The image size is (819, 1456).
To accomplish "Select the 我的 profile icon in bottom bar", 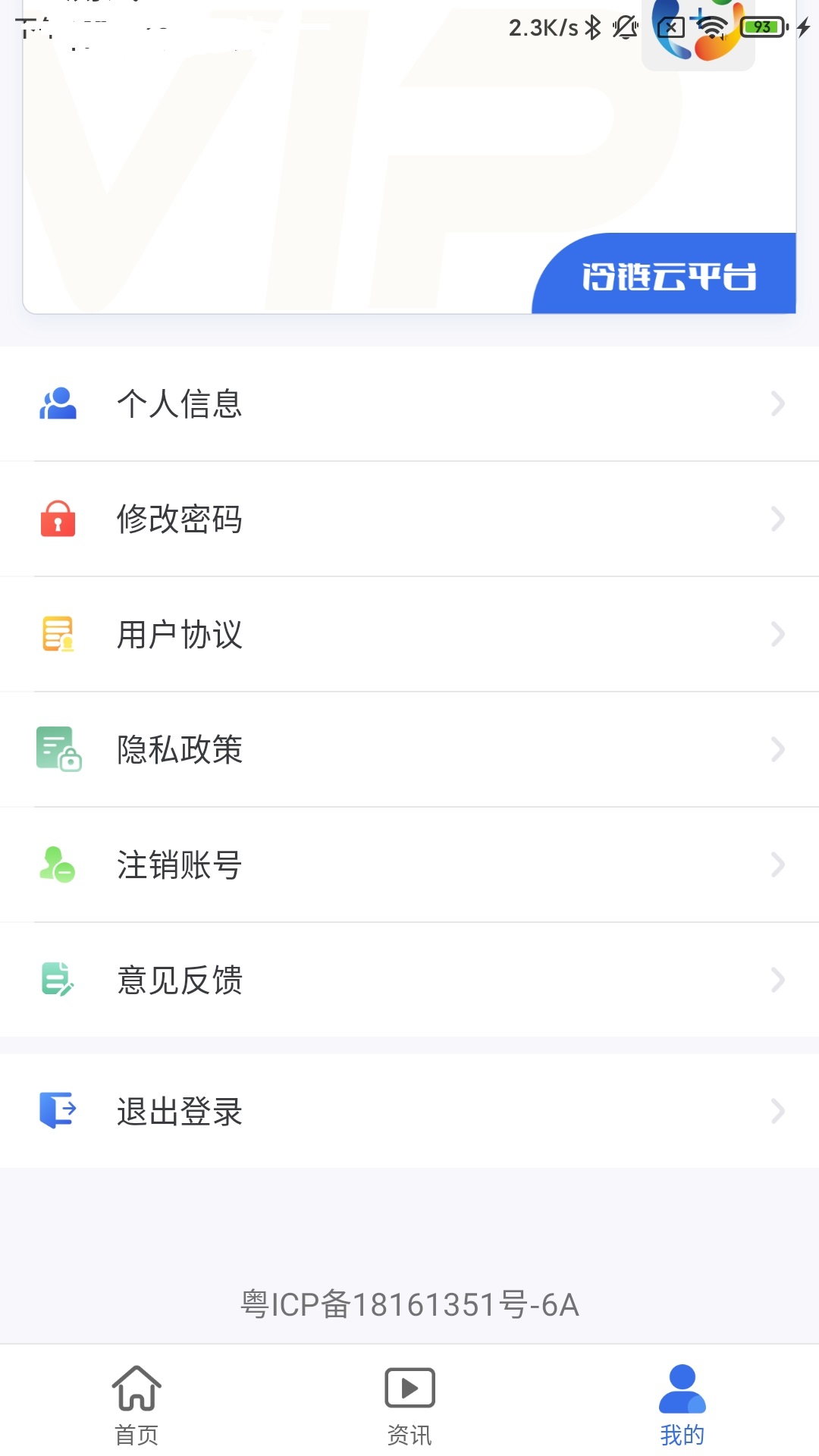I will tap(682, 1389).
